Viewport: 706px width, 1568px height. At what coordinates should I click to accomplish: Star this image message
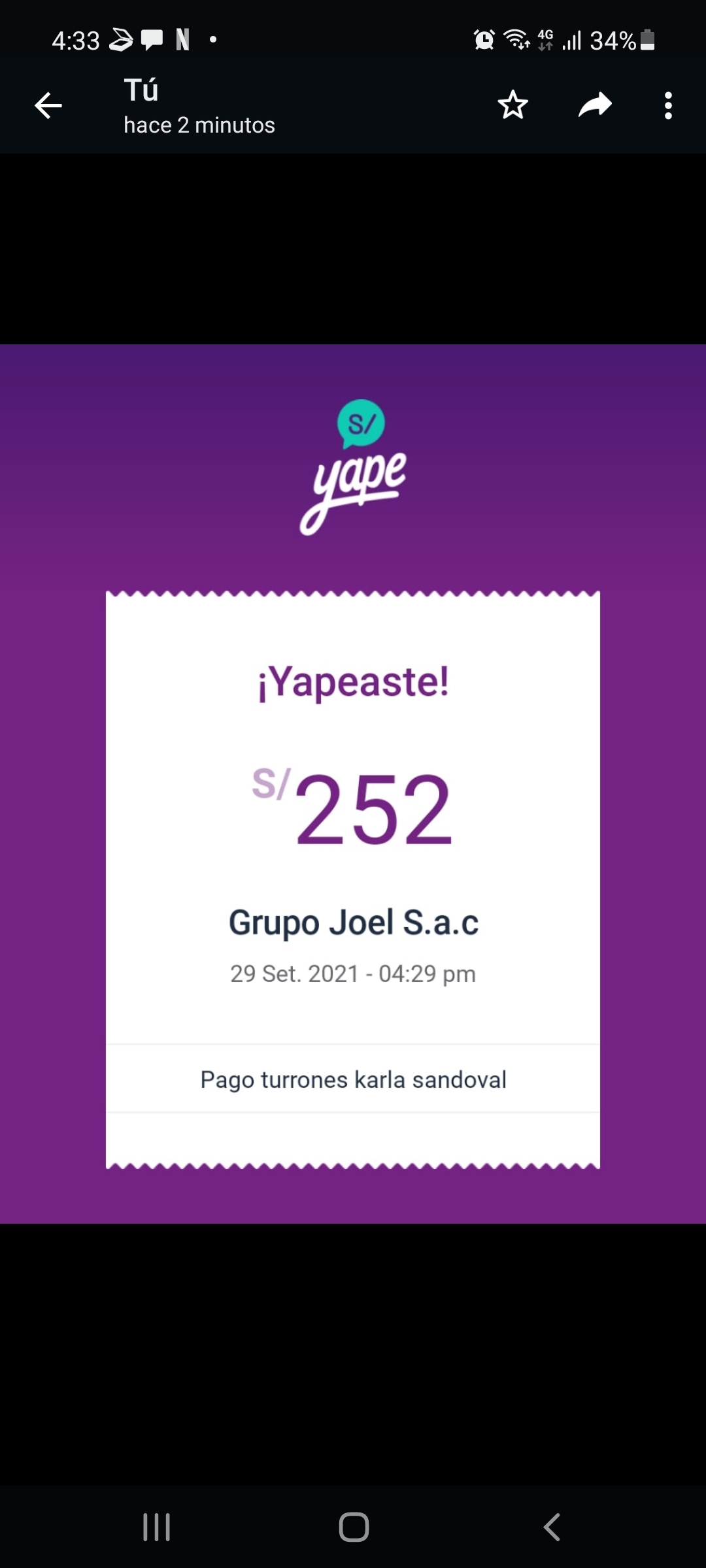click(513, 105)
